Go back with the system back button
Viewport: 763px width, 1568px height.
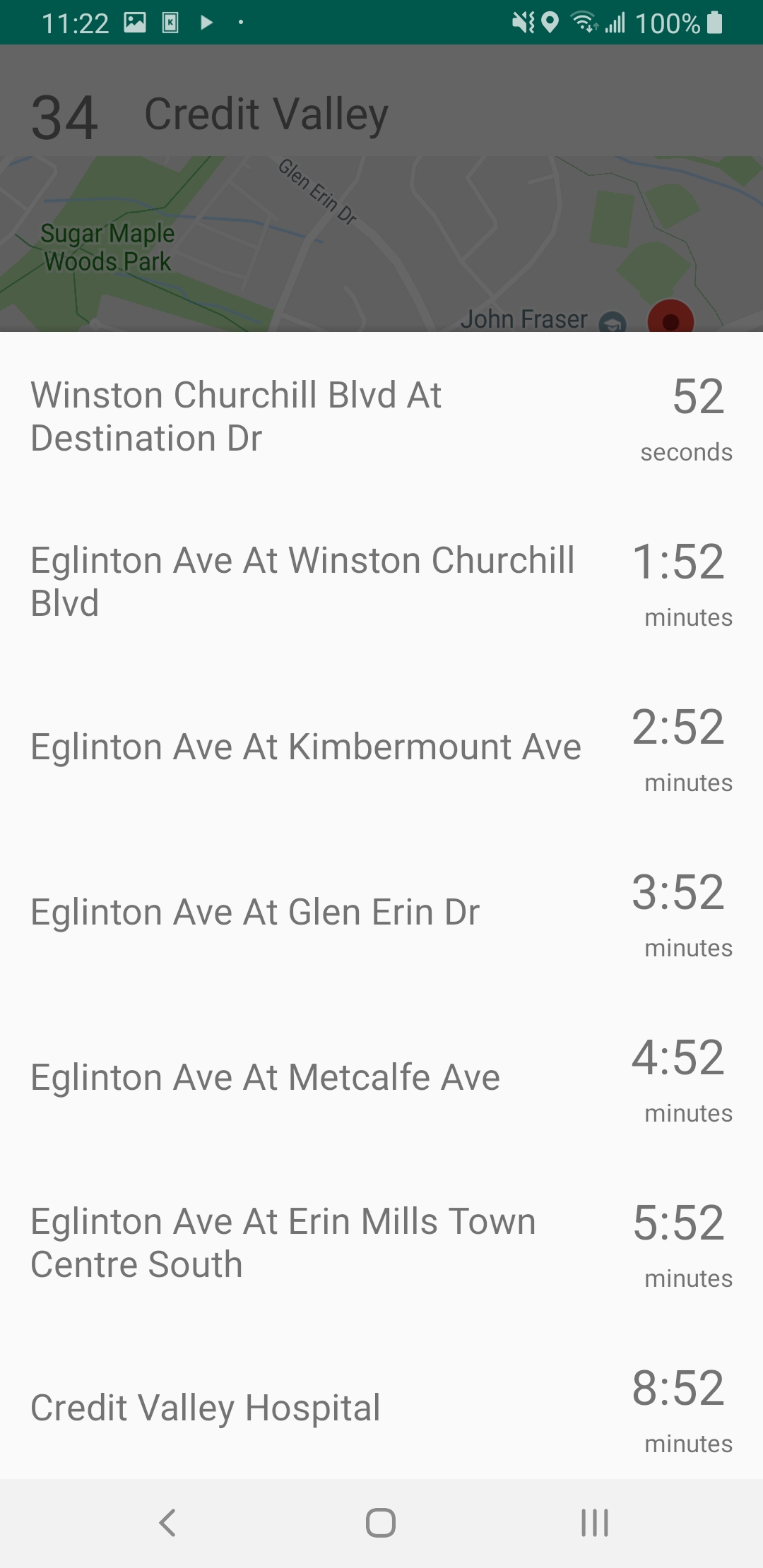[167, 1522]
